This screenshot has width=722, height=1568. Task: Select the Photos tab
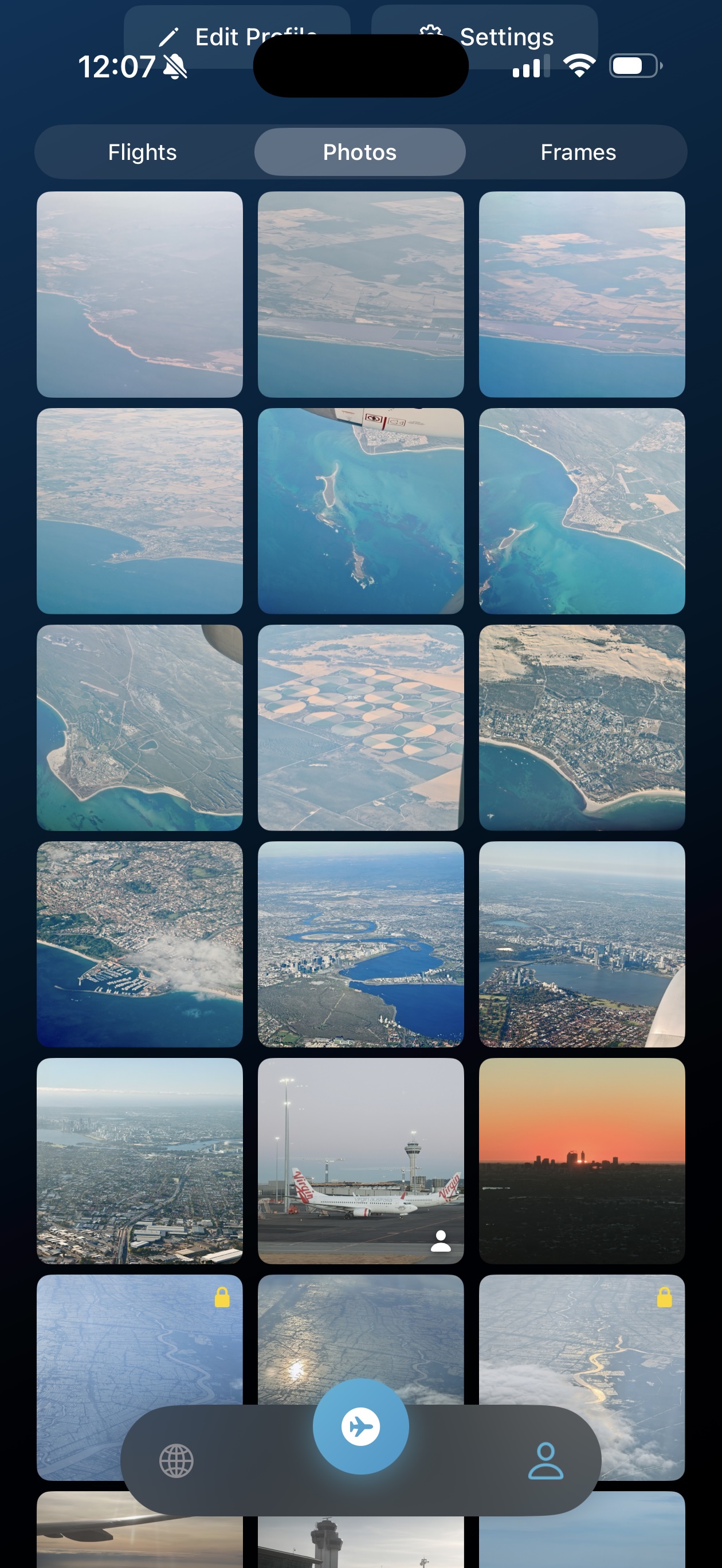click(359, 152)
